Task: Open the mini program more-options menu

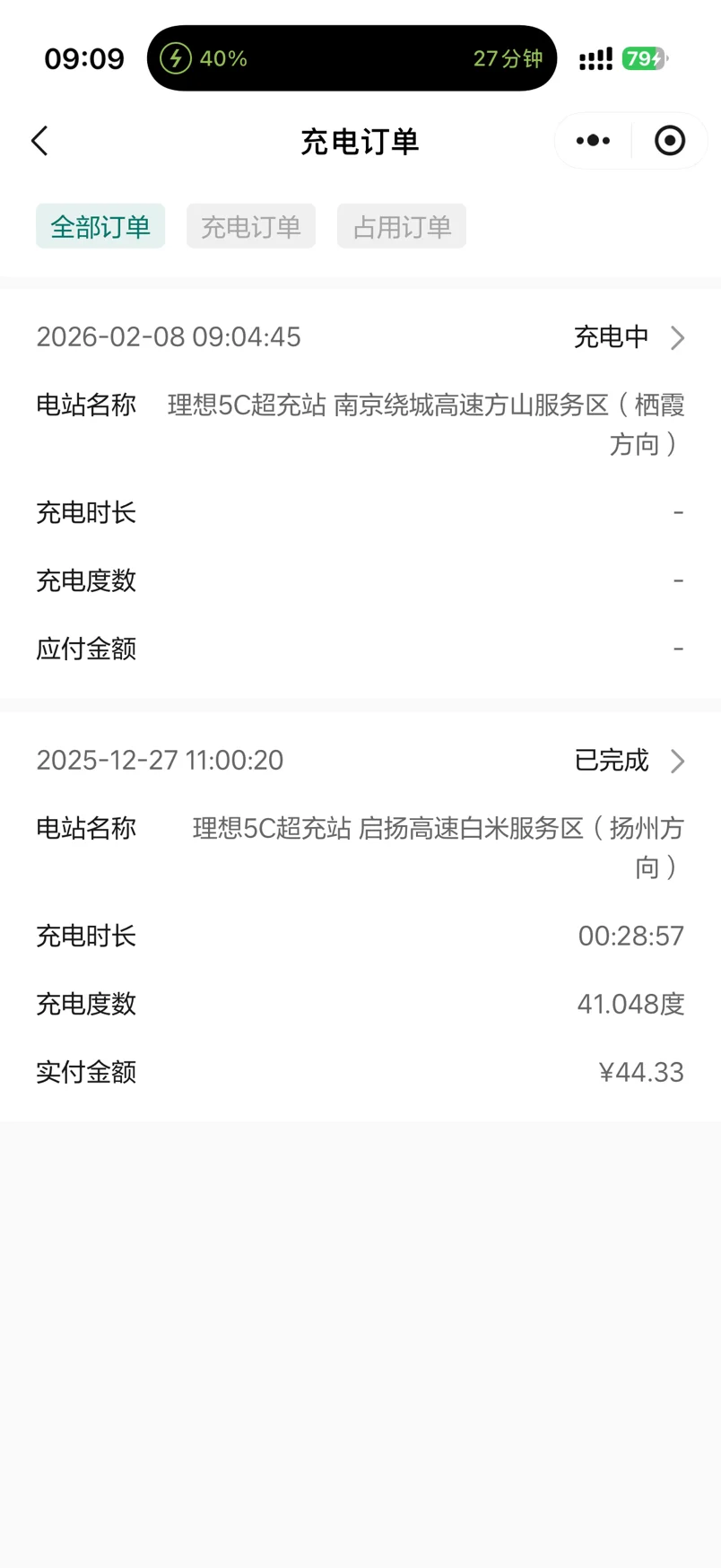Action: pyautogui.click(x=593, y=141)
